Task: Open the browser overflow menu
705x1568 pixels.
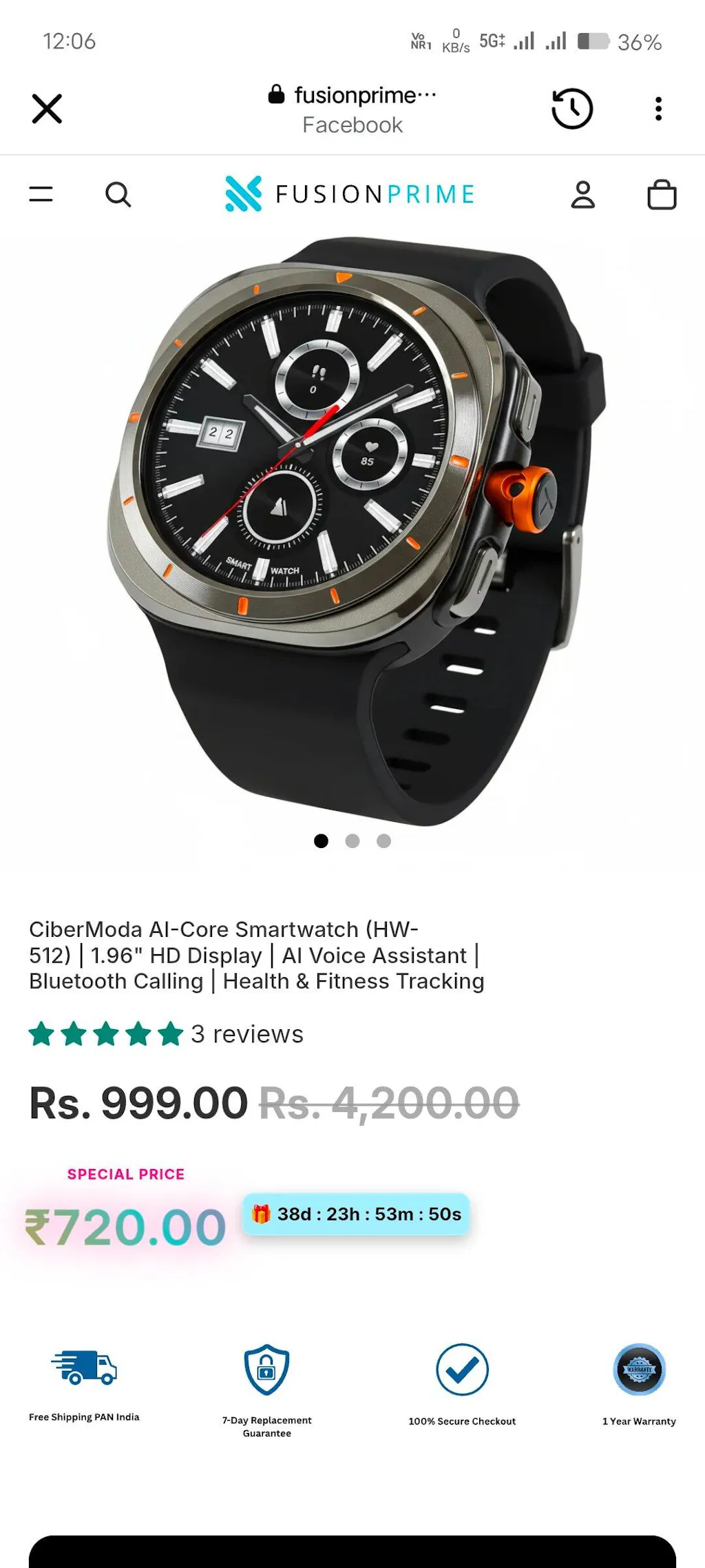Action: click(658, 109)
